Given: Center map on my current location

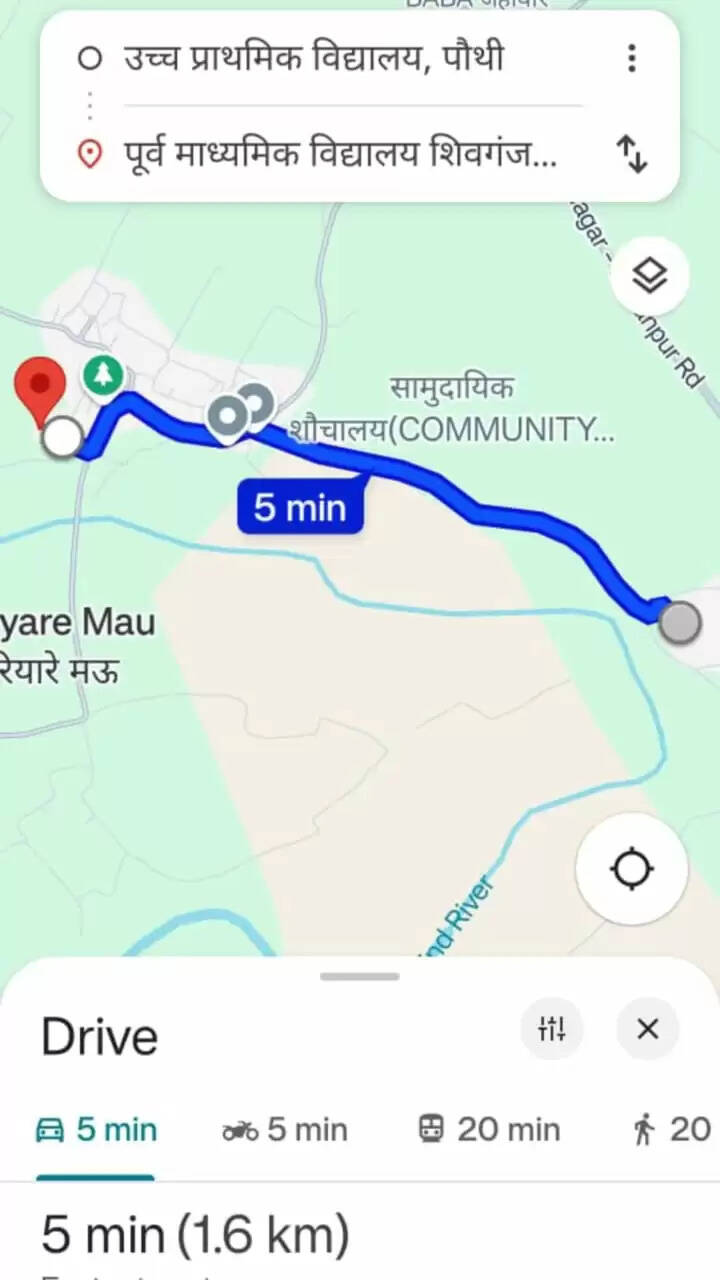Looking at the screenshot, I should (632, 869).
